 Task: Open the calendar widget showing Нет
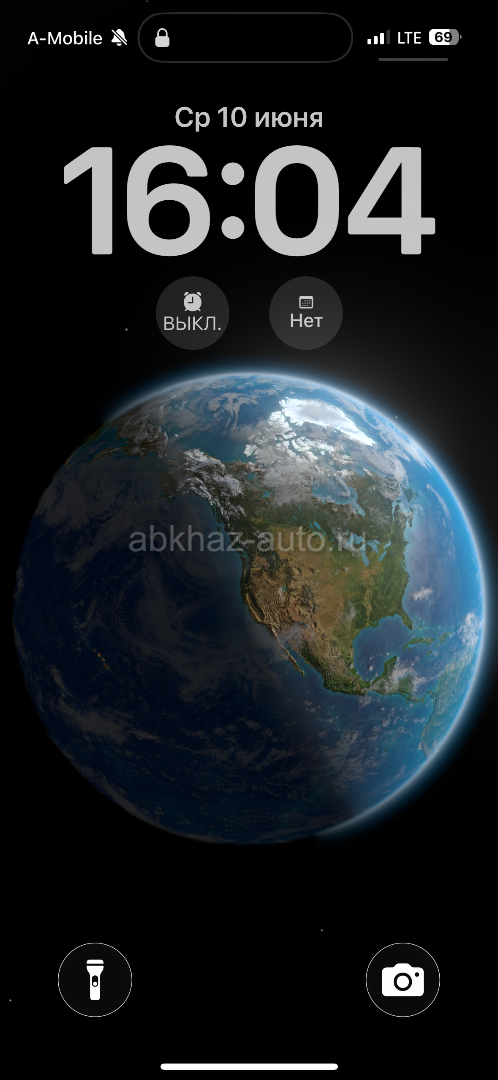[306, 313]
